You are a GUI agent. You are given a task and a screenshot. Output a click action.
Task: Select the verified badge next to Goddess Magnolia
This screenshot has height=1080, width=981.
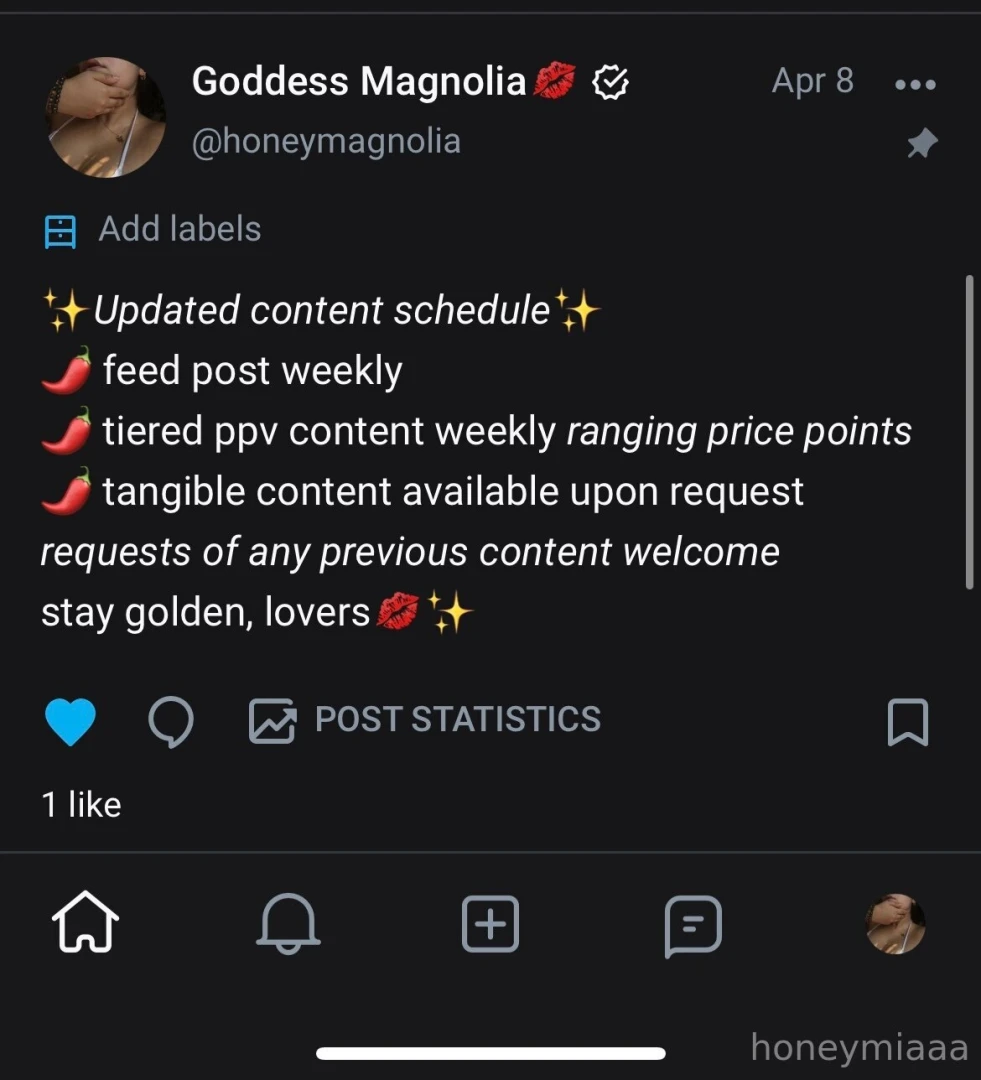click(x=610, y=82)
